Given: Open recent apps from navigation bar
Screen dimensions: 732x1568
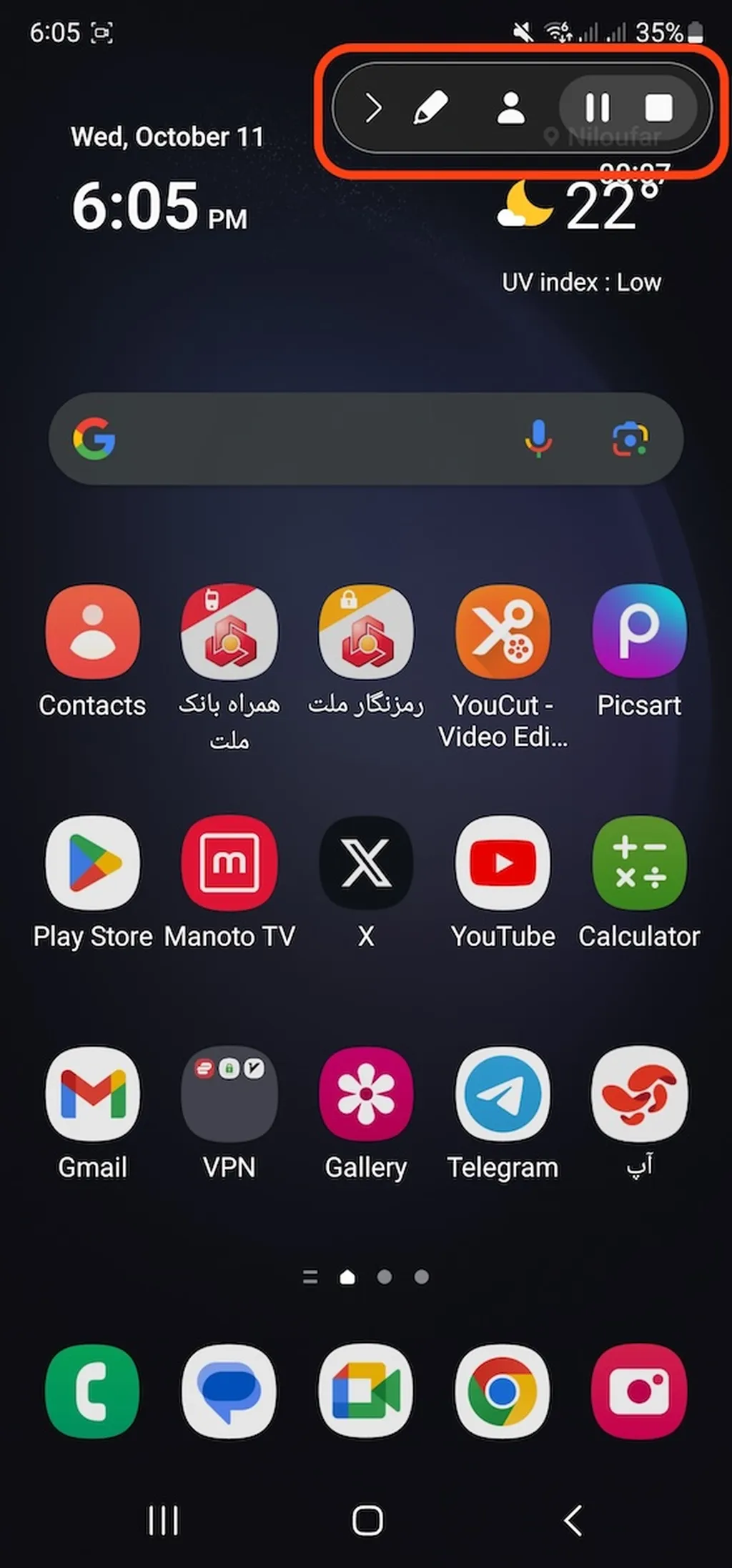Looking at the screenshot, I should pyautogui.click(x=163, y=1520).
